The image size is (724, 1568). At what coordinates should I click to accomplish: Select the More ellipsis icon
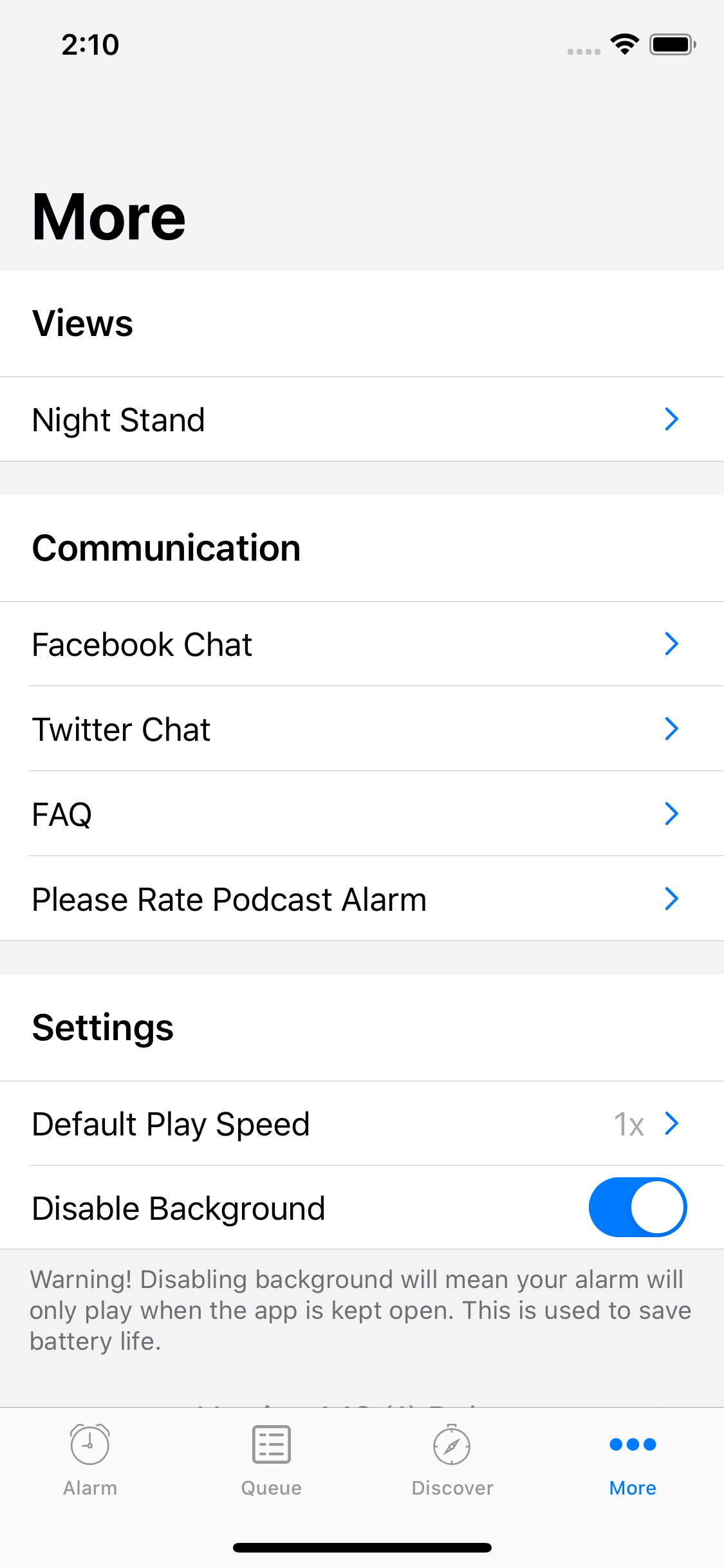click(633, 1444)
